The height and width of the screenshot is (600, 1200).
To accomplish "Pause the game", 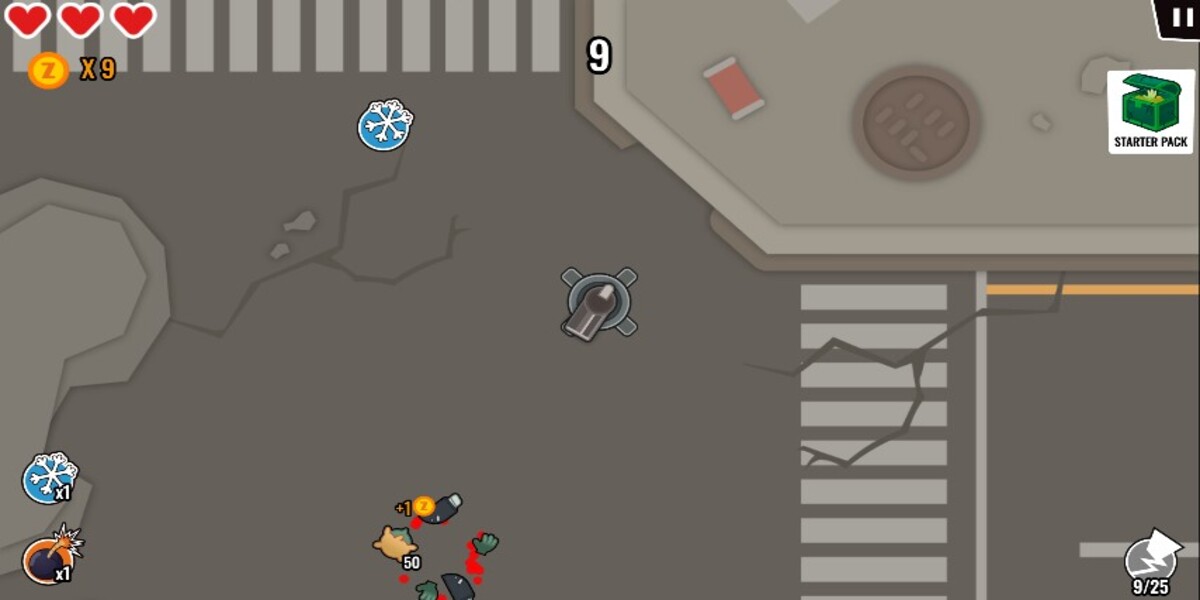I will click(x=1180, y=17).
